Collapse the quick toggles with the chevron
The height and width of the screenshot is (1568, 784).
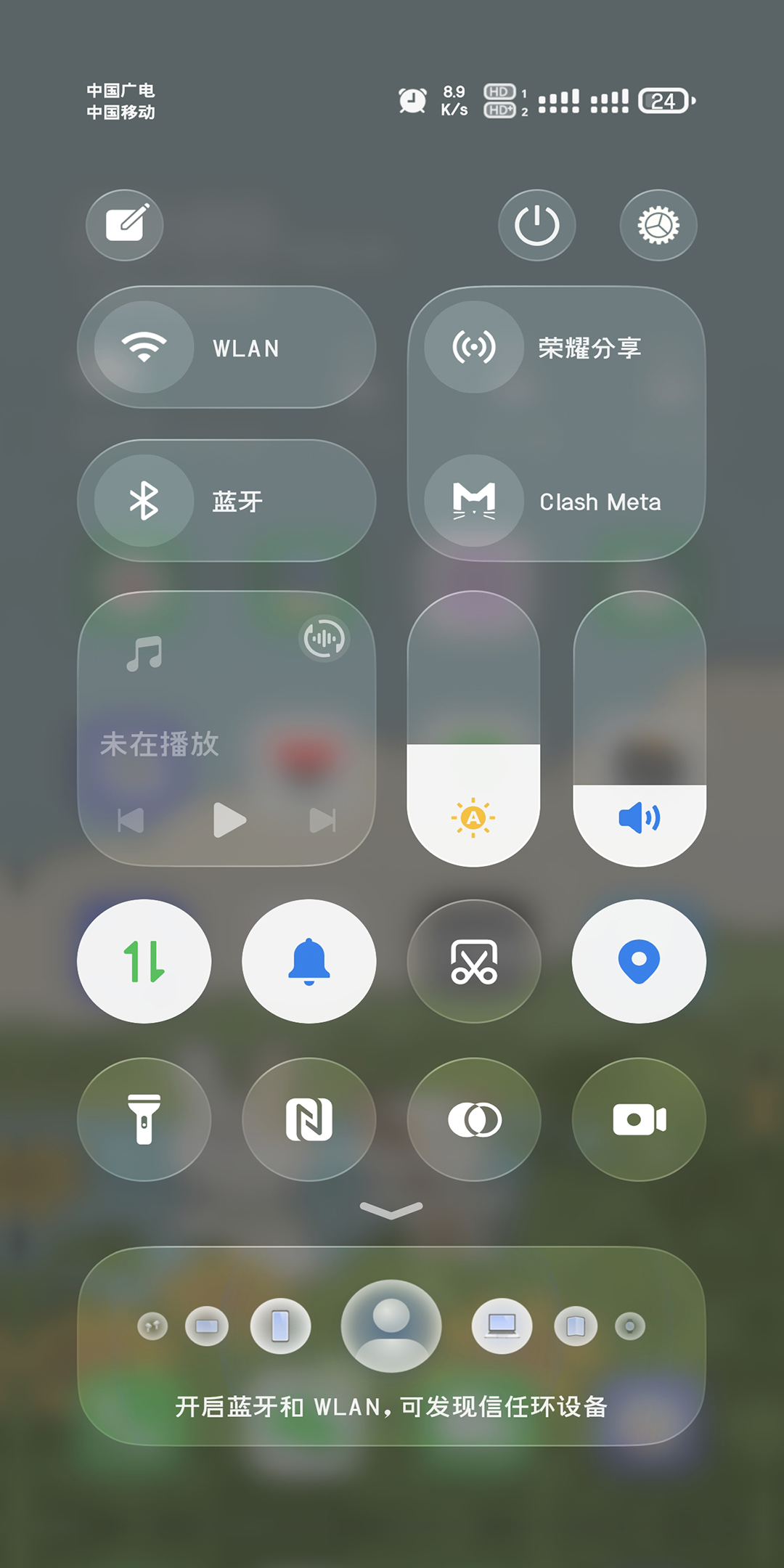tap(391, 1210)
